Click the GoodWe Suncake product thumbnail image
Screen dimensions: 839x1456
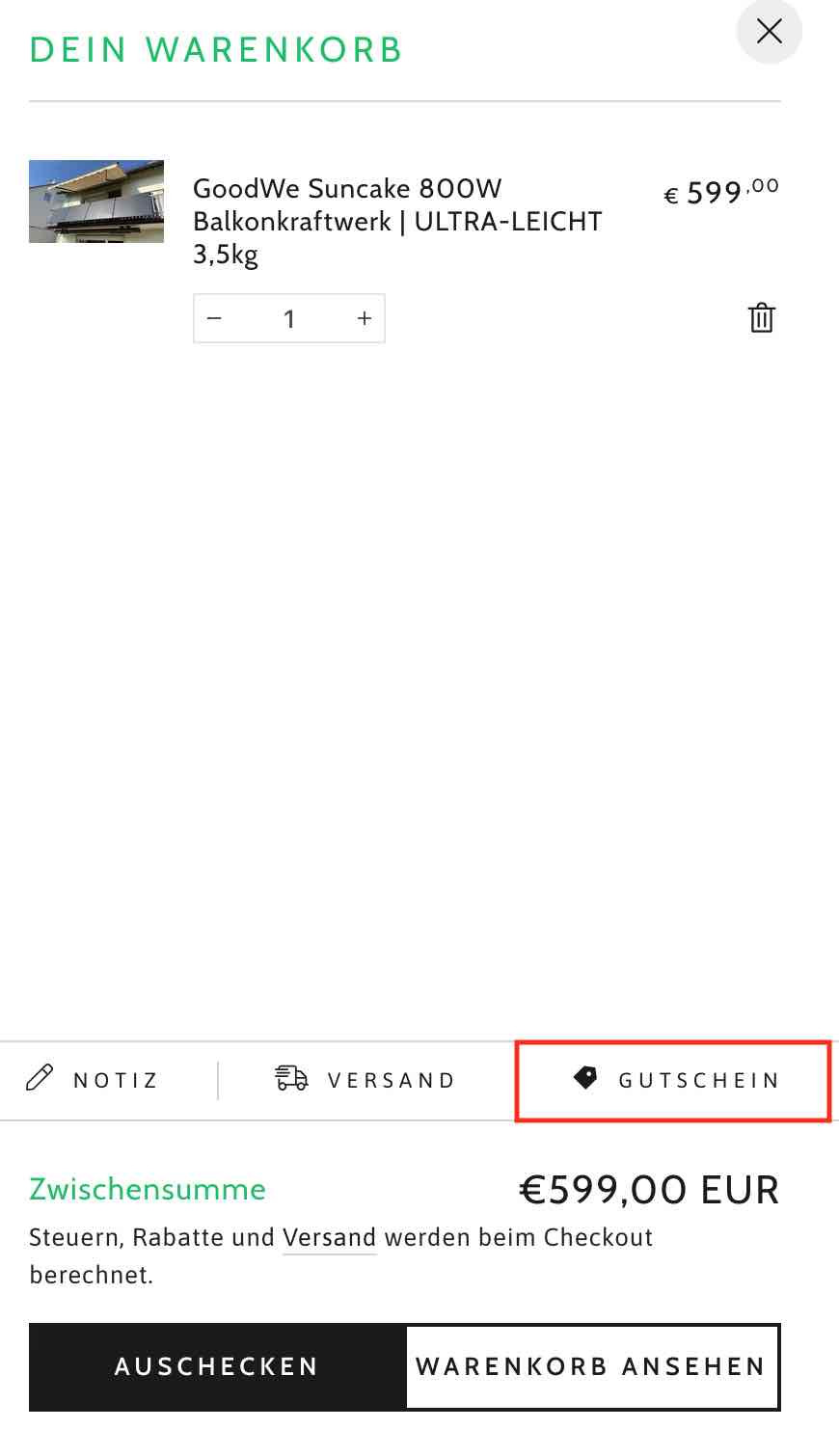click(x=96, y=202)
